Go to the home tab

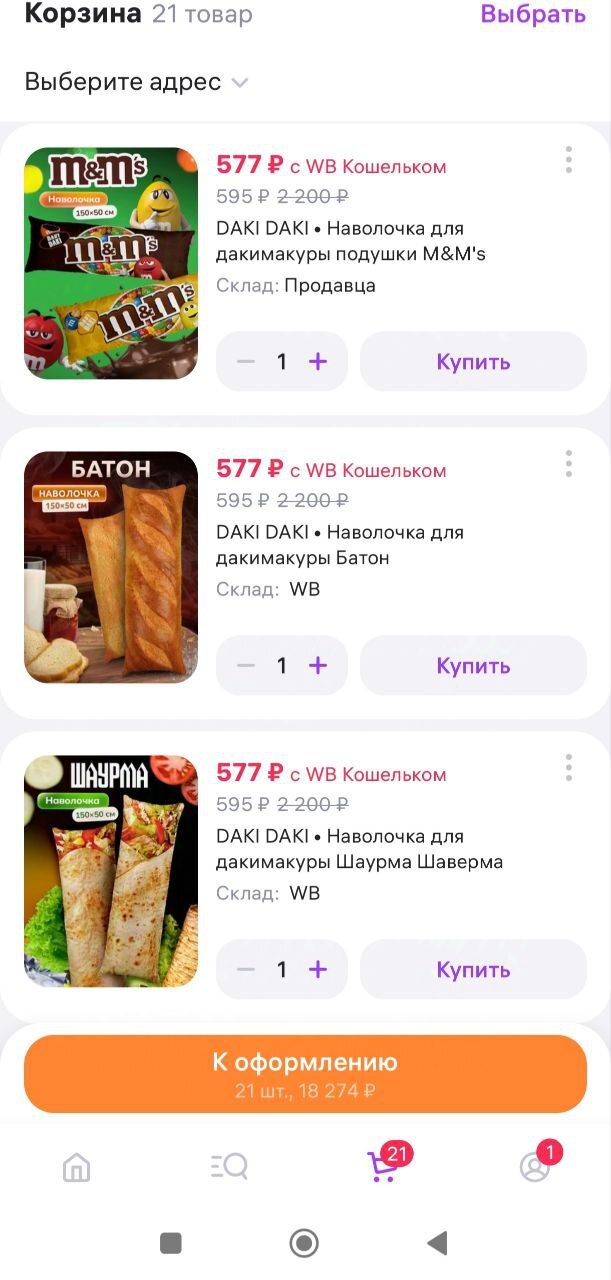[x=76, y=1167]
